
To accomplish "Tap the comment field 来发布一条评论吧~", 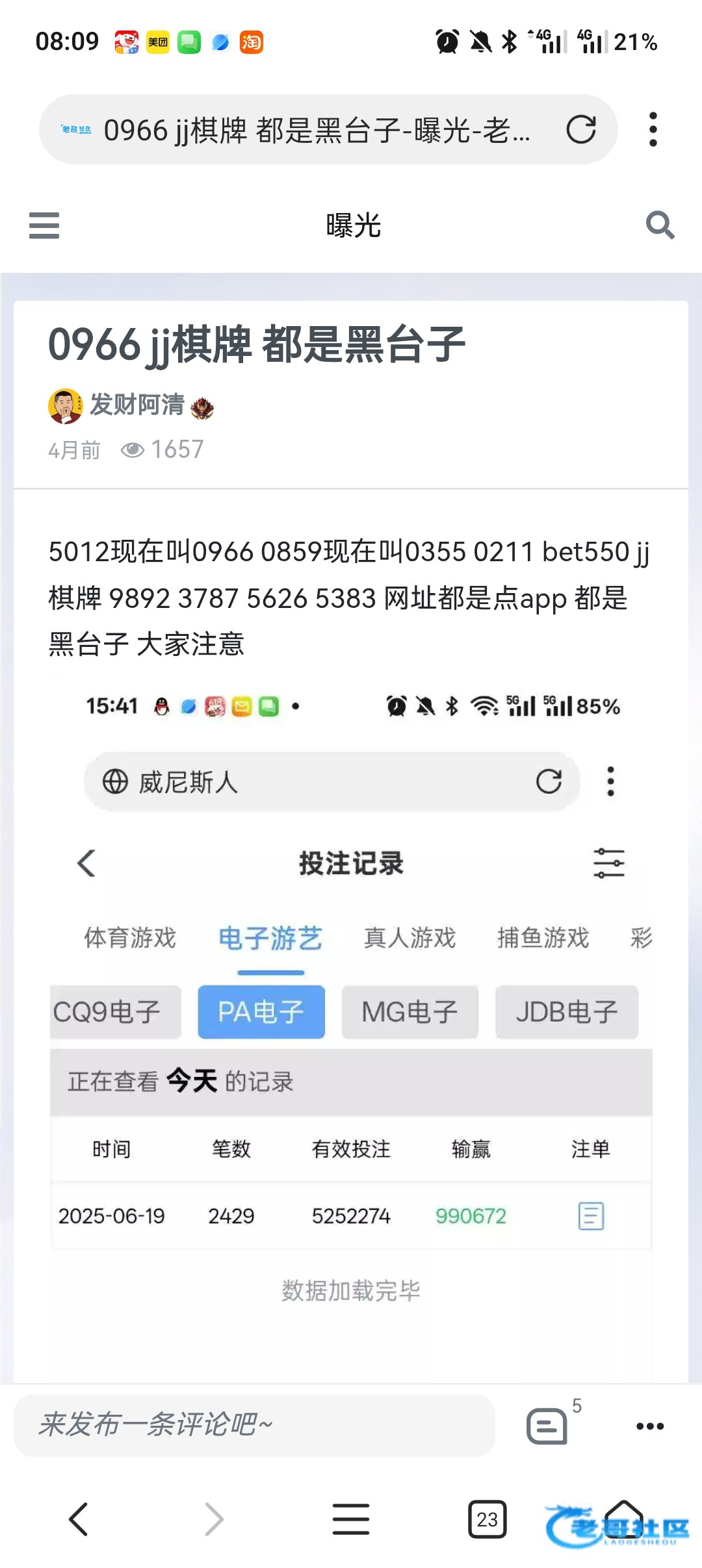I will tap(254, 1426).
